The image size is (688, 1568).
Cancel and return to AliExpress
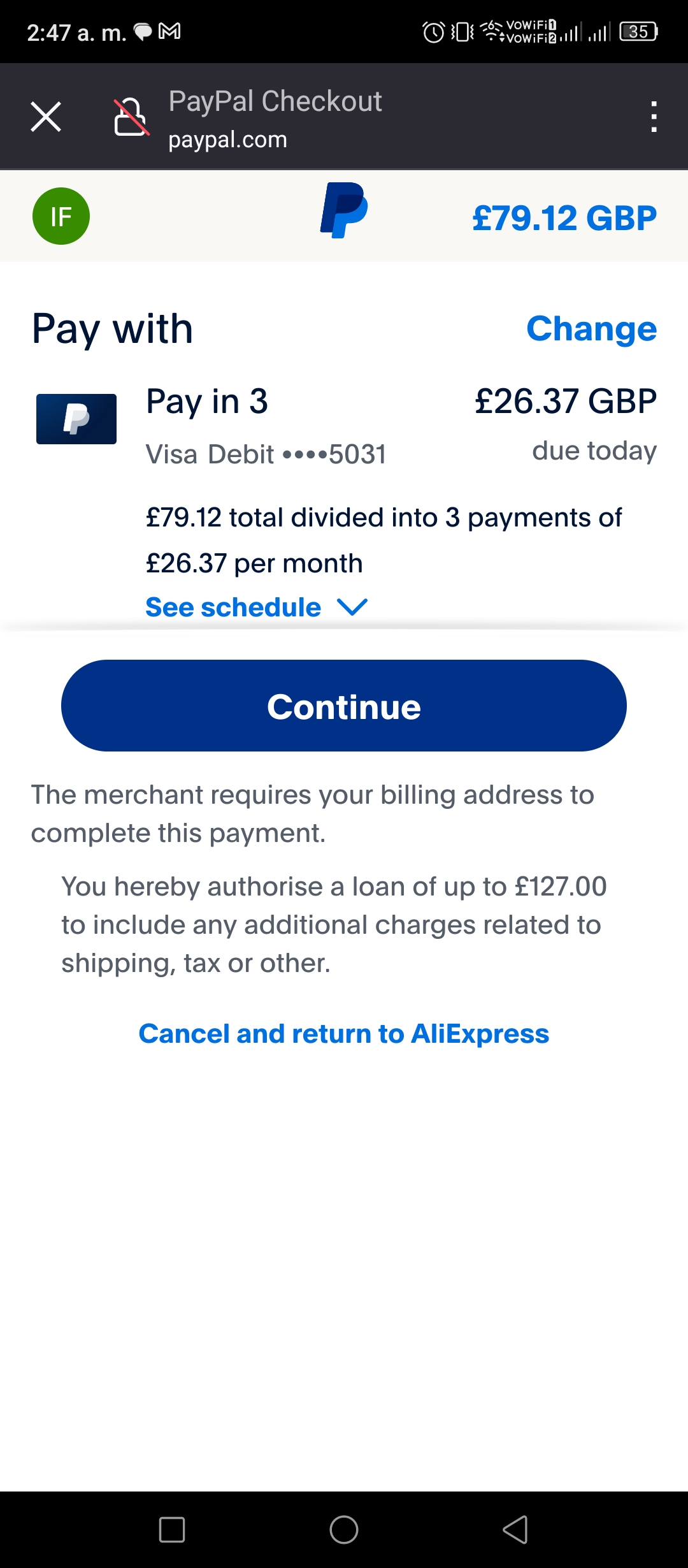click(x=344, y=1034)
